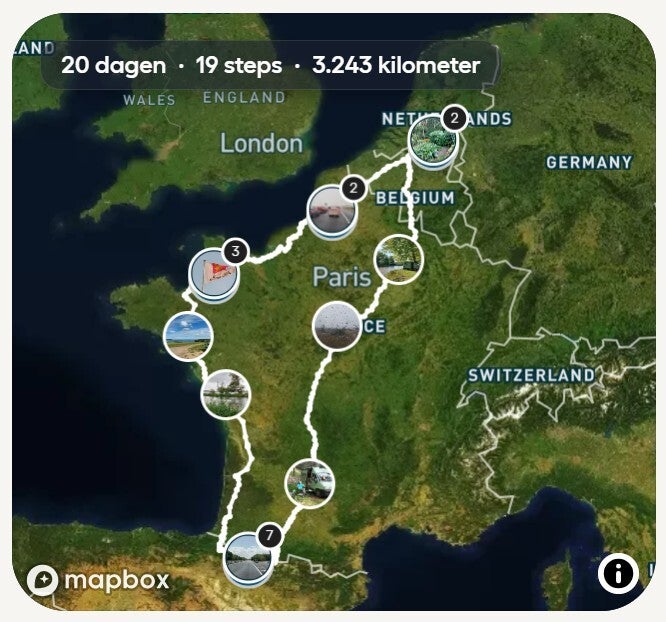Open the tree photo marker below Belgium
Image resolution: width=666 pixels, height=622 pixels.
tap(398, 259)
